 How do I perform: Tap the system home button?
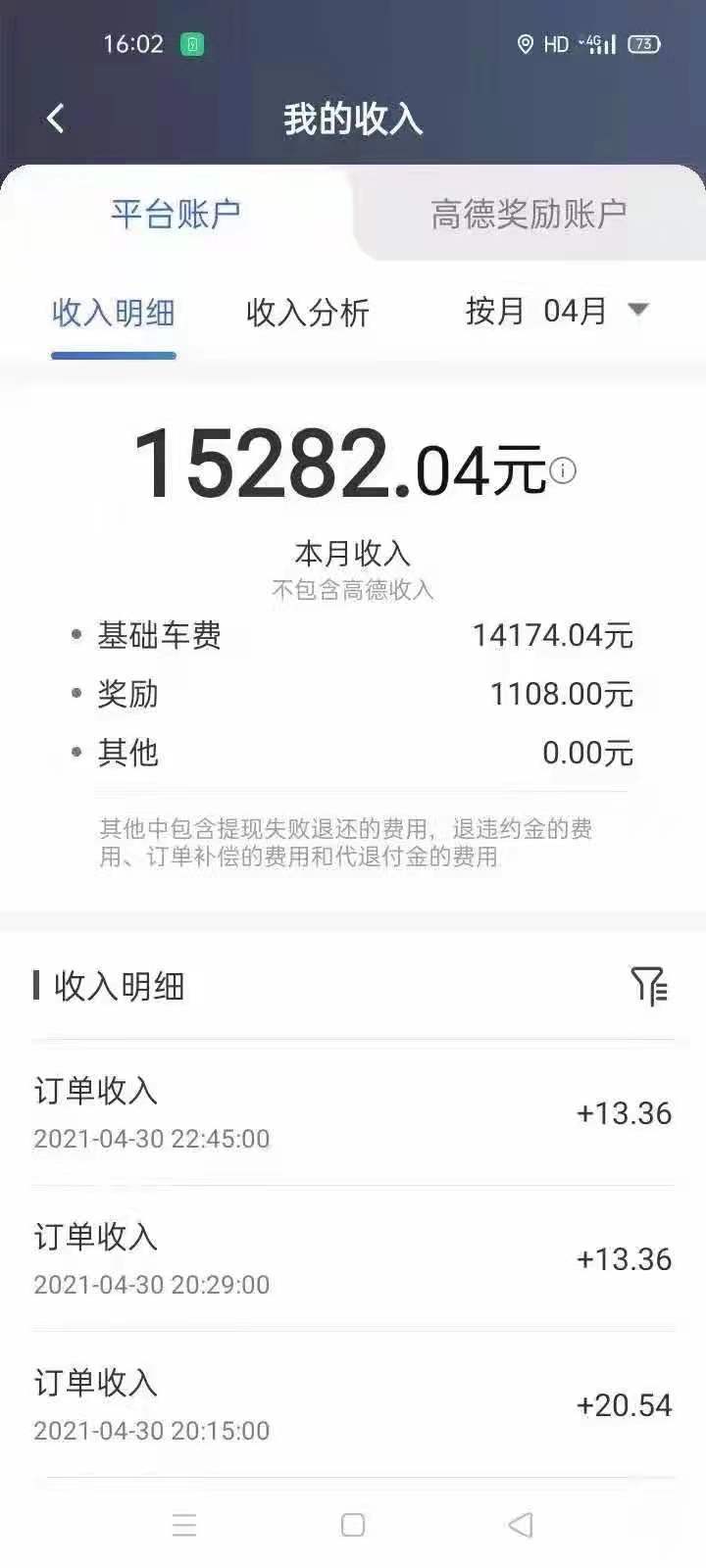point(353,1525)
